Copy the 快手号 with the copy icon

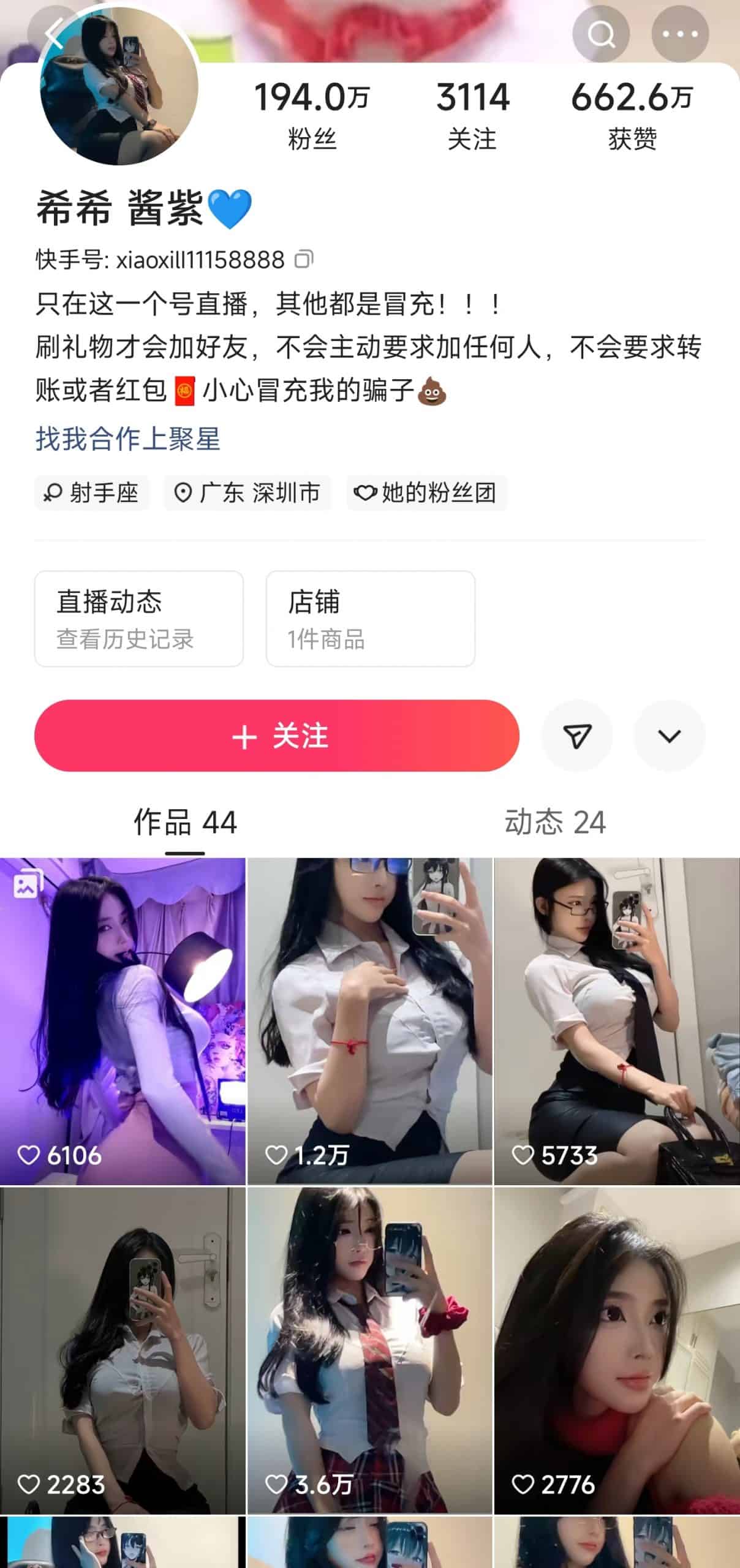click(305, 260)
